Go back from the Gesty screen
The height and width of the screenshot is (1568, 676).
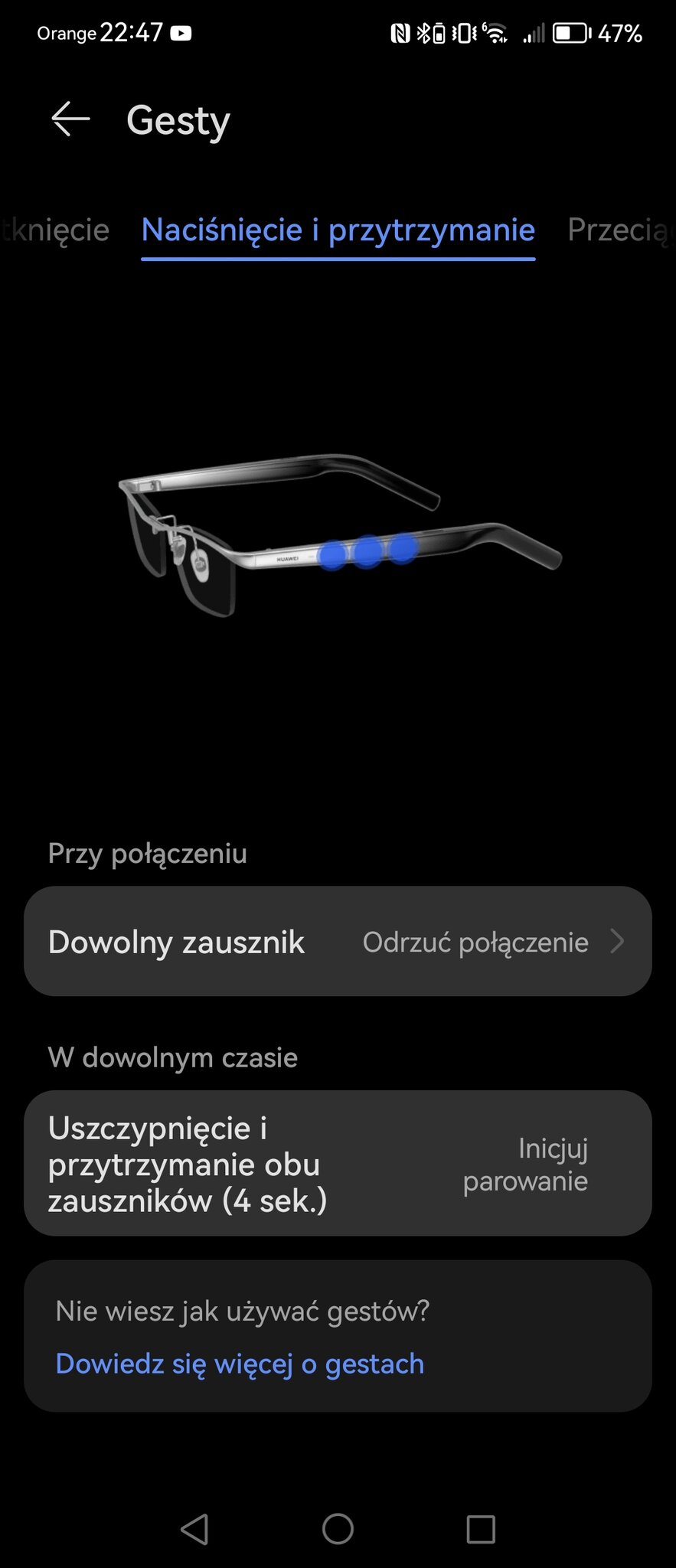(70, 119)
